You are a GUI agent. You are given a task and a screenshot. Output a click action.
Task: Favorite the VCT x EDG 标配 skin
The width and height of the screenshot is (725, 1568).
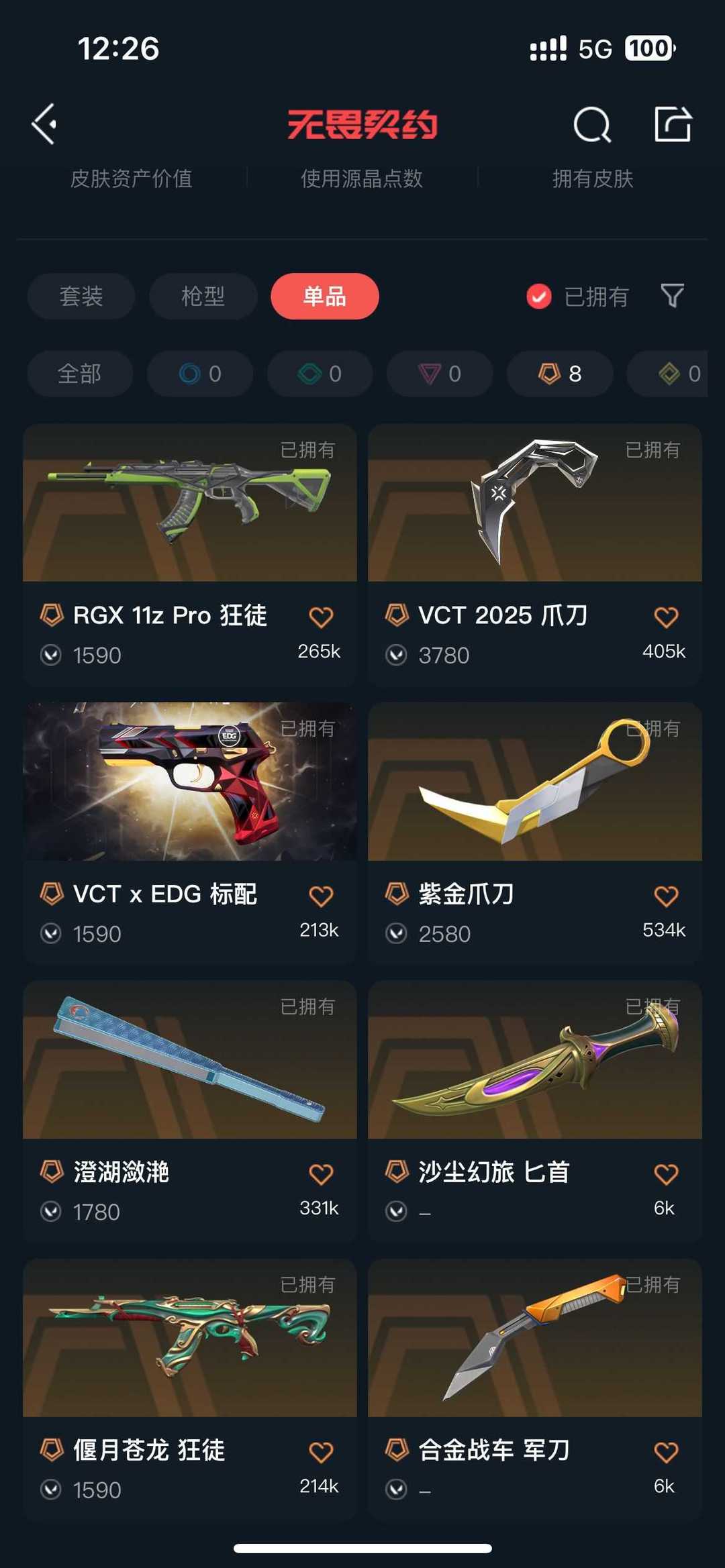click(321, 895)
